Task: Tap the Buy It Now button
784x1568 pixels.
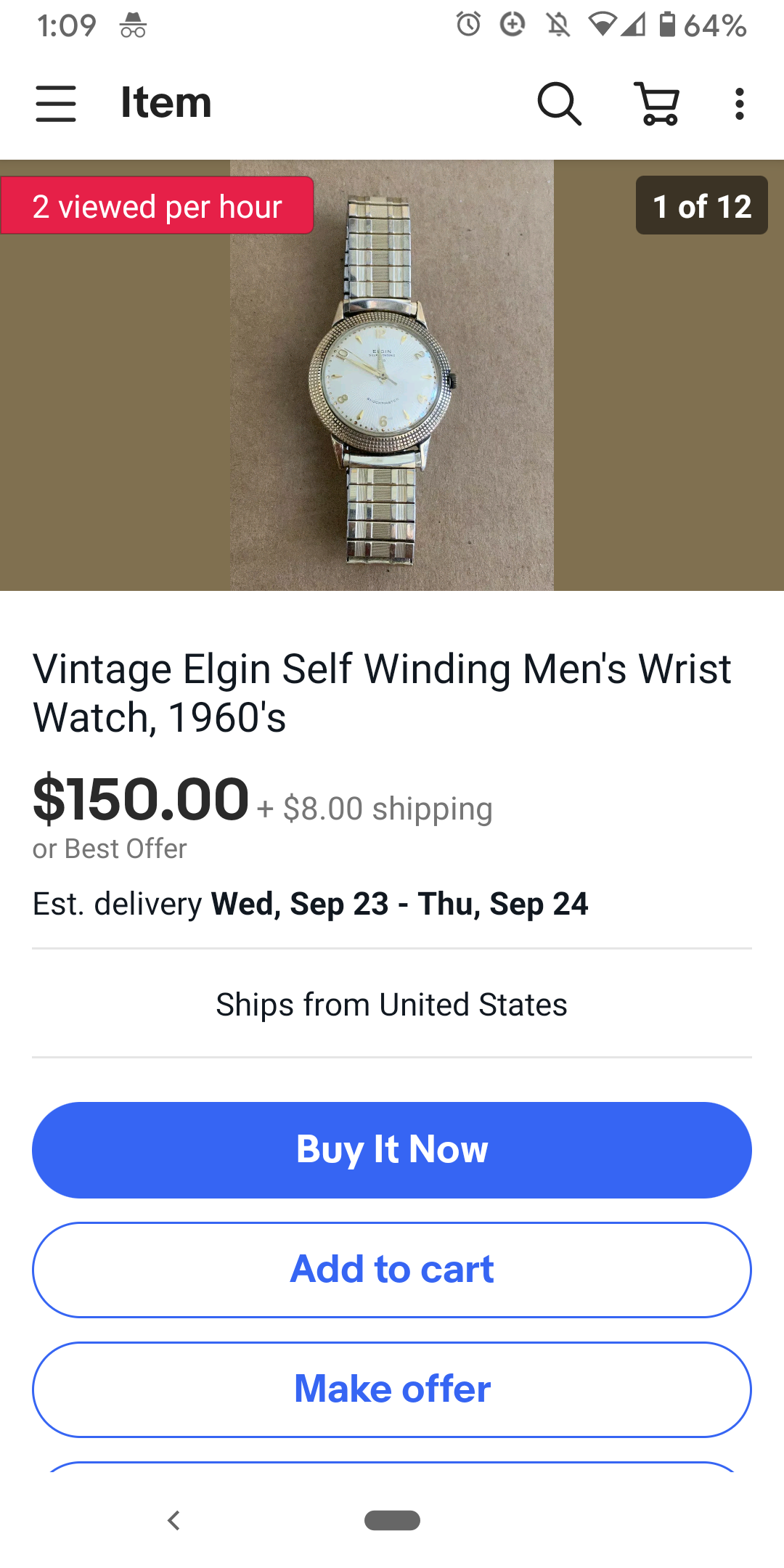Action: (x=392, y=1150)
